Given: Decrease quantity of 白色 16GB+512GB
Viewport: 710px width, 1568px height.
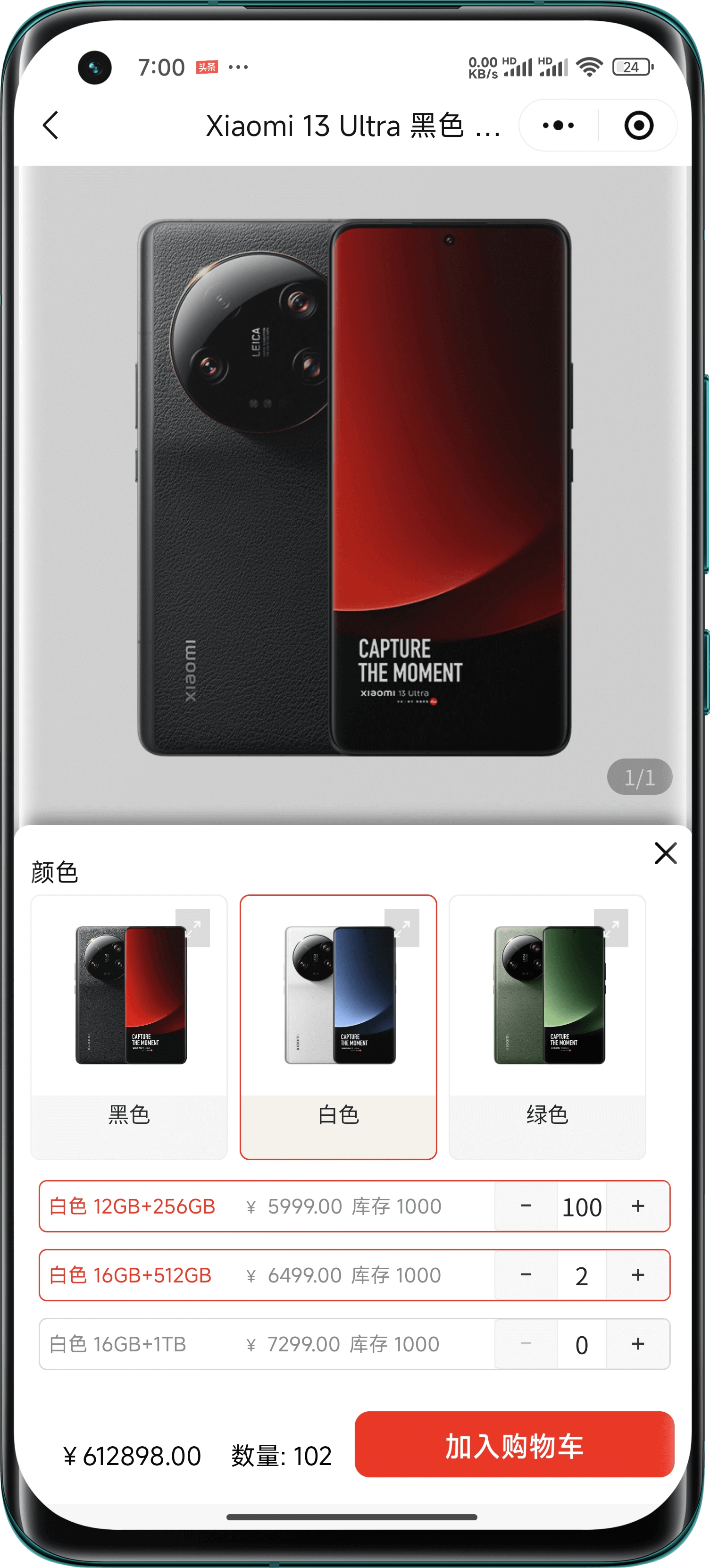Looking at the screenshot, I should pyautogui.click(x=526, y=1274).
